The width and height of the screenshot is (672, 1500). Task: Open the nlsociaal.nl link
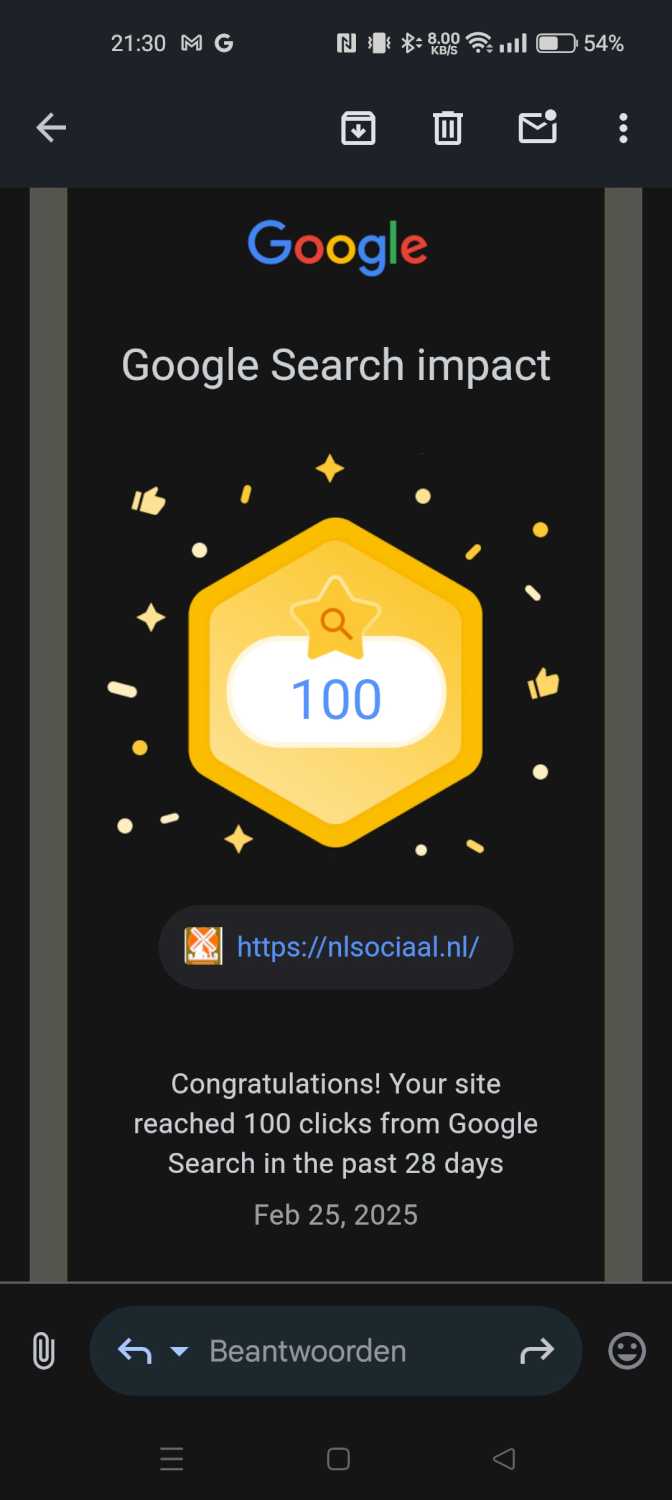(x=357, y=946)
